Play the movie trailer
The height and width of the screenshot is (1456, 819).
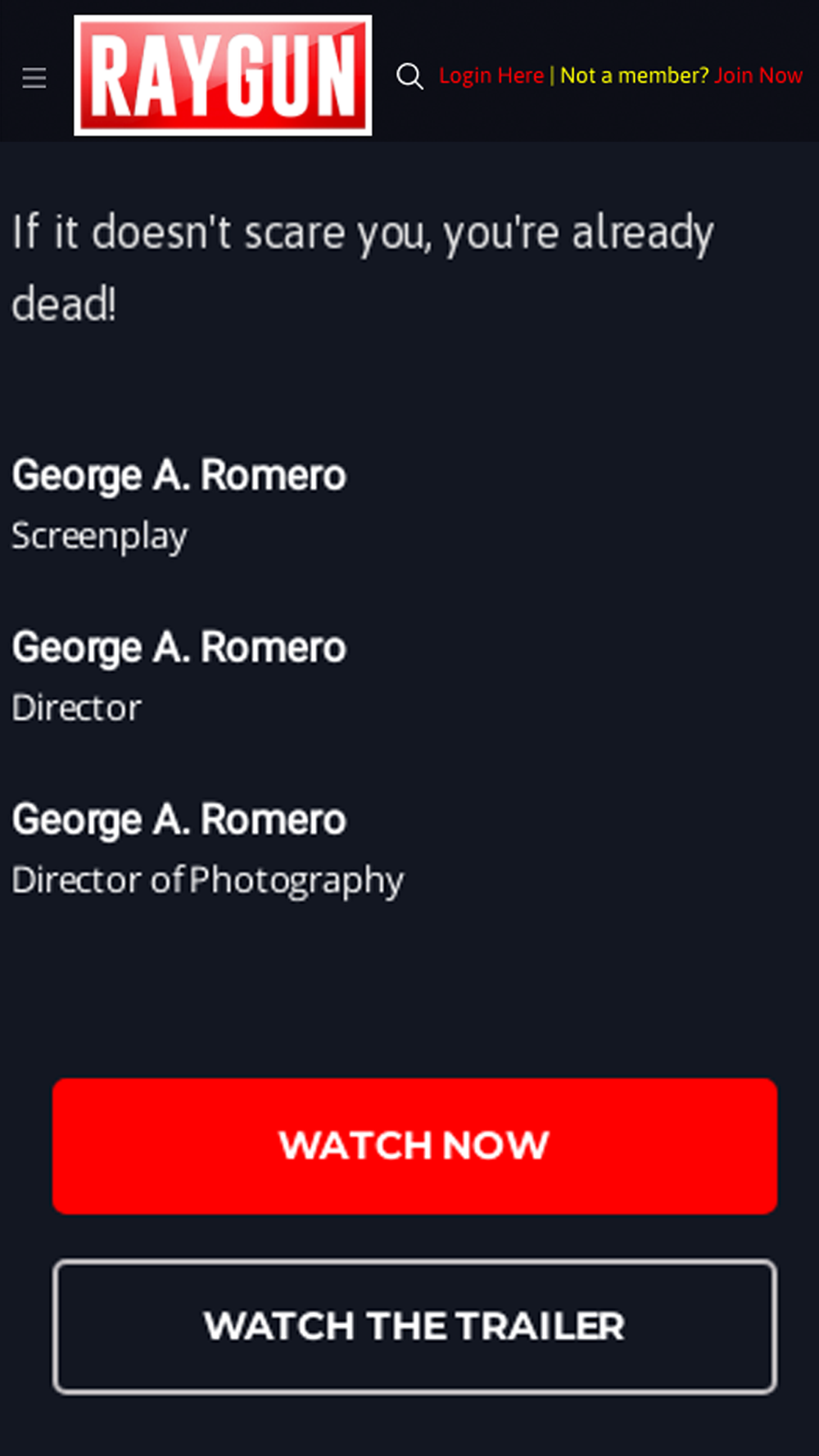(414, 1326)
